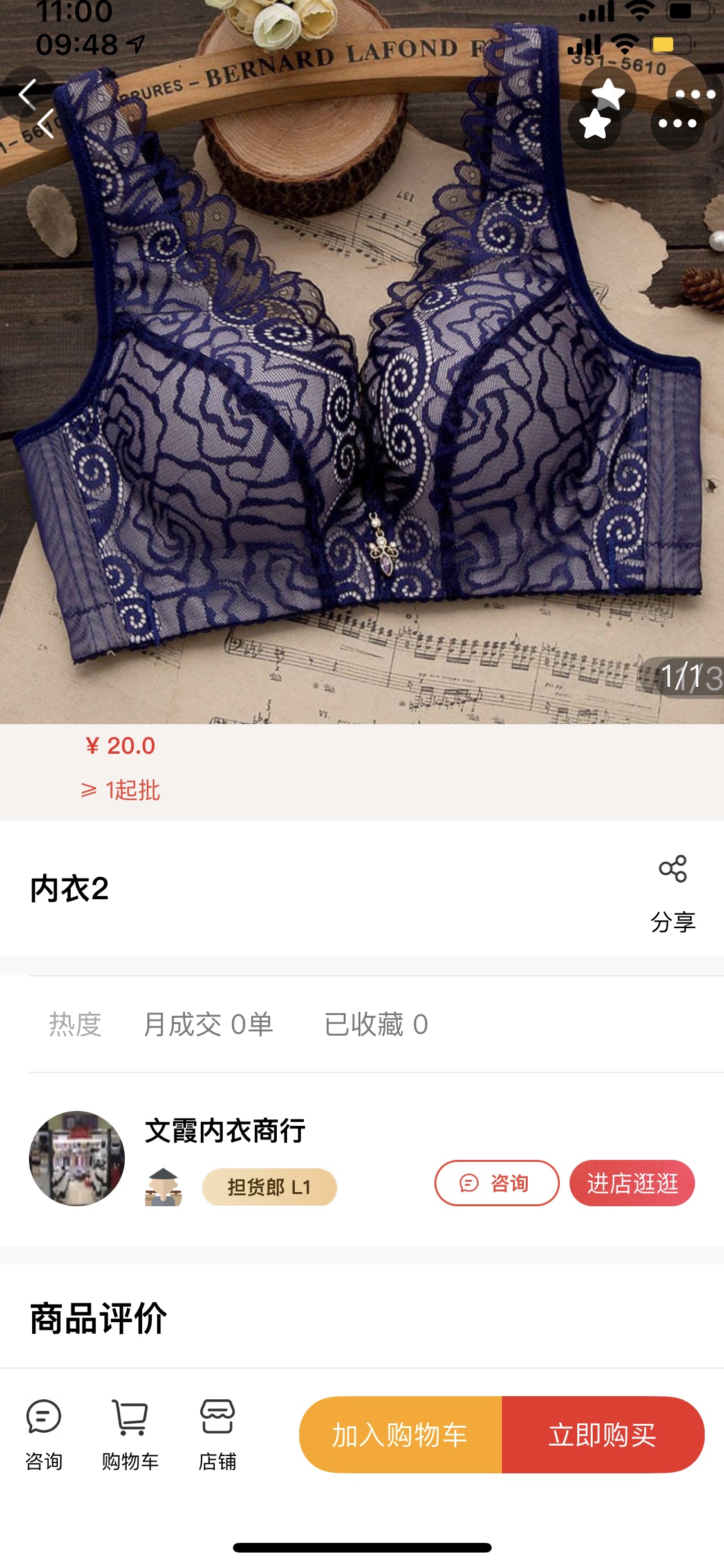Visit the 店铺 store page
This screenshot has width=724, height=1568.
coord(218,1435)
